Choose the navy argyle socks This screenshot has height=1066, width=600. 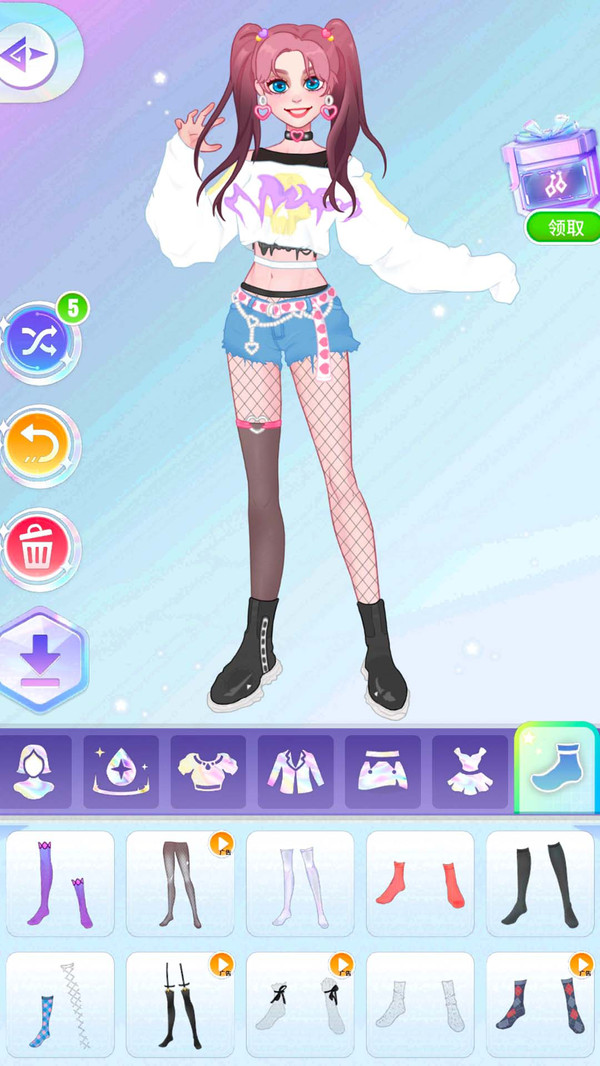click(x=540, y=1004)
